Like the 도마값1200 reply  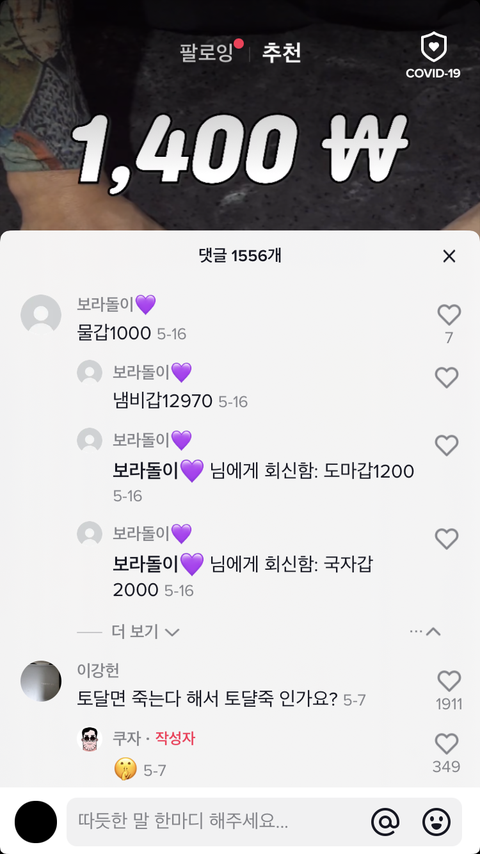coord(447,446)
